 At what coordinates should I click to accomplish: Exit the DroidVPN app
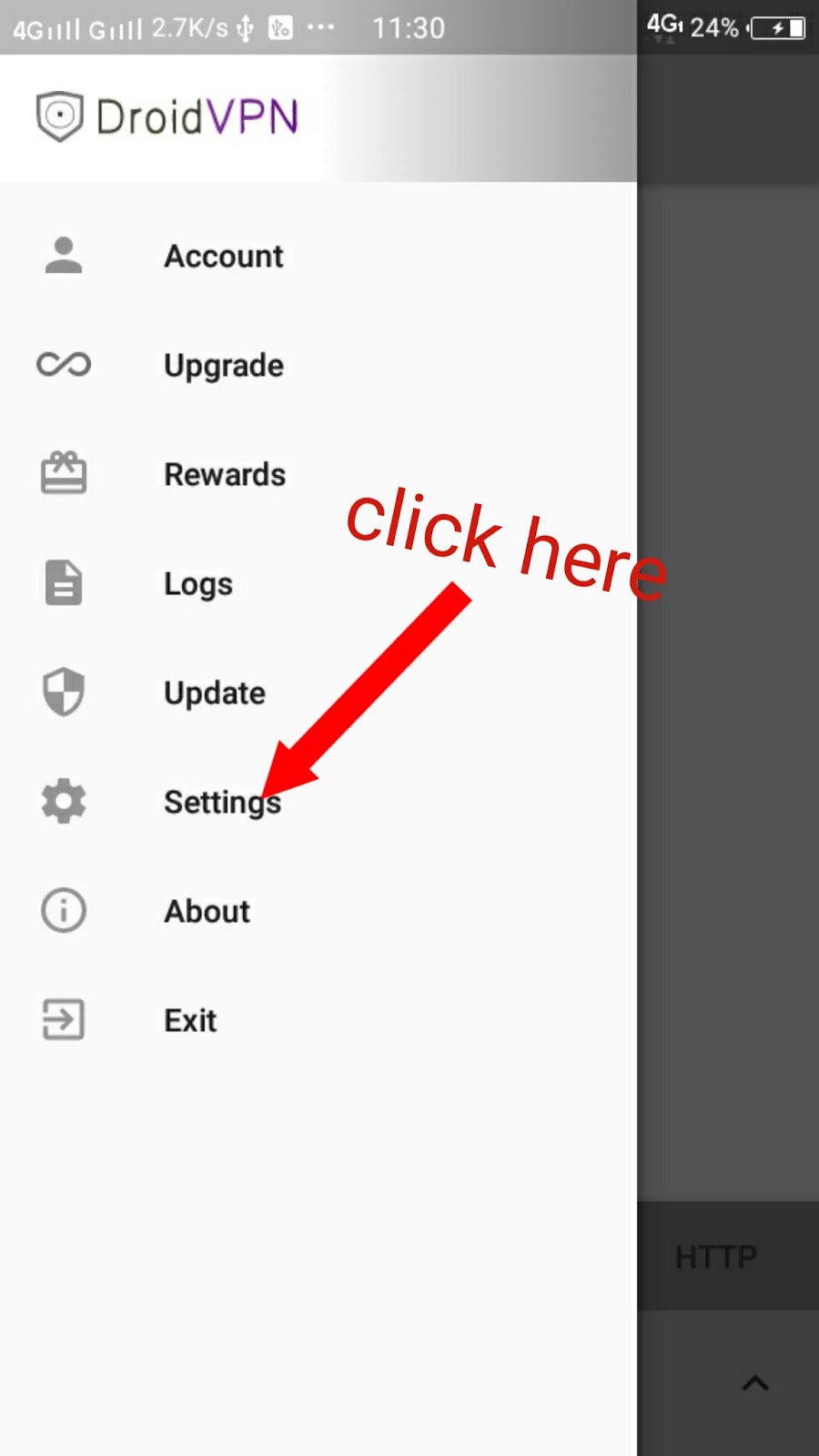coord(318,1020)
